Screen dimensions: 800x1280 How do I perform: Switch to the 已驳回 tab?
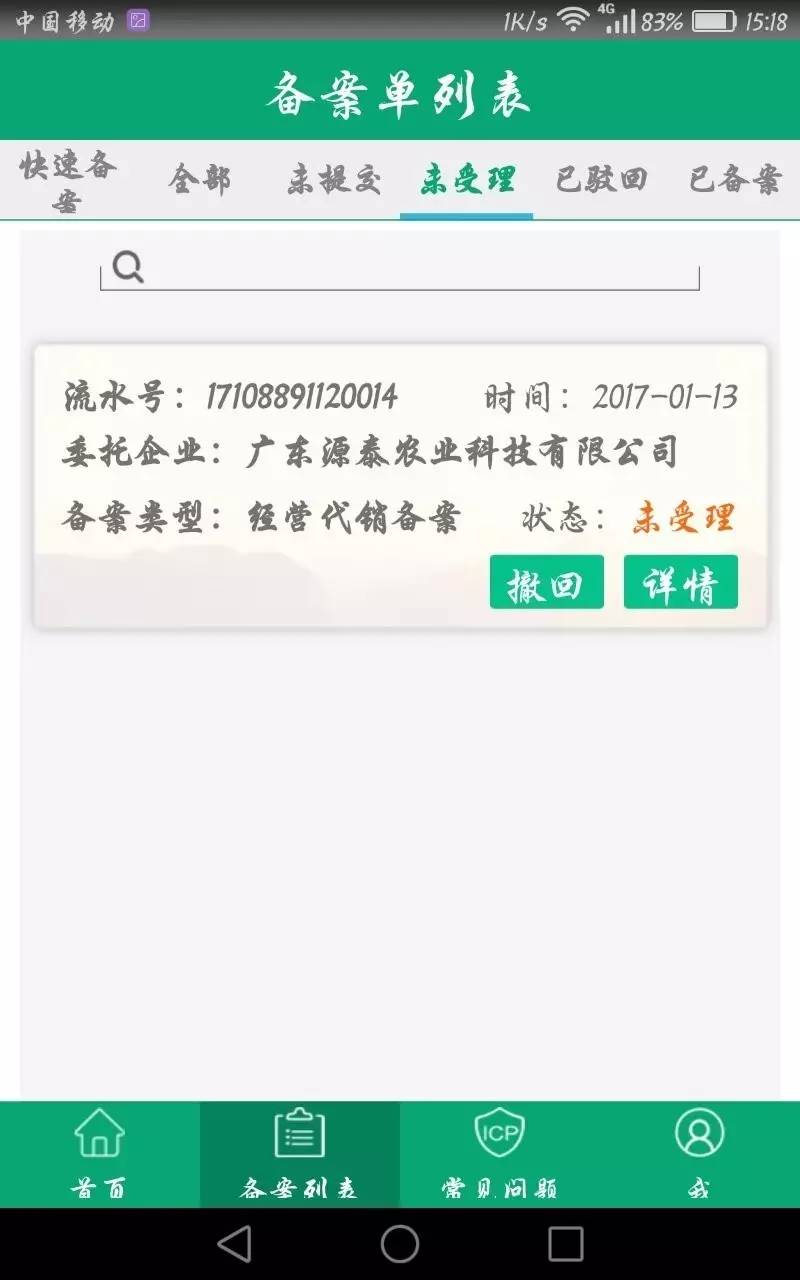(601, 180)
